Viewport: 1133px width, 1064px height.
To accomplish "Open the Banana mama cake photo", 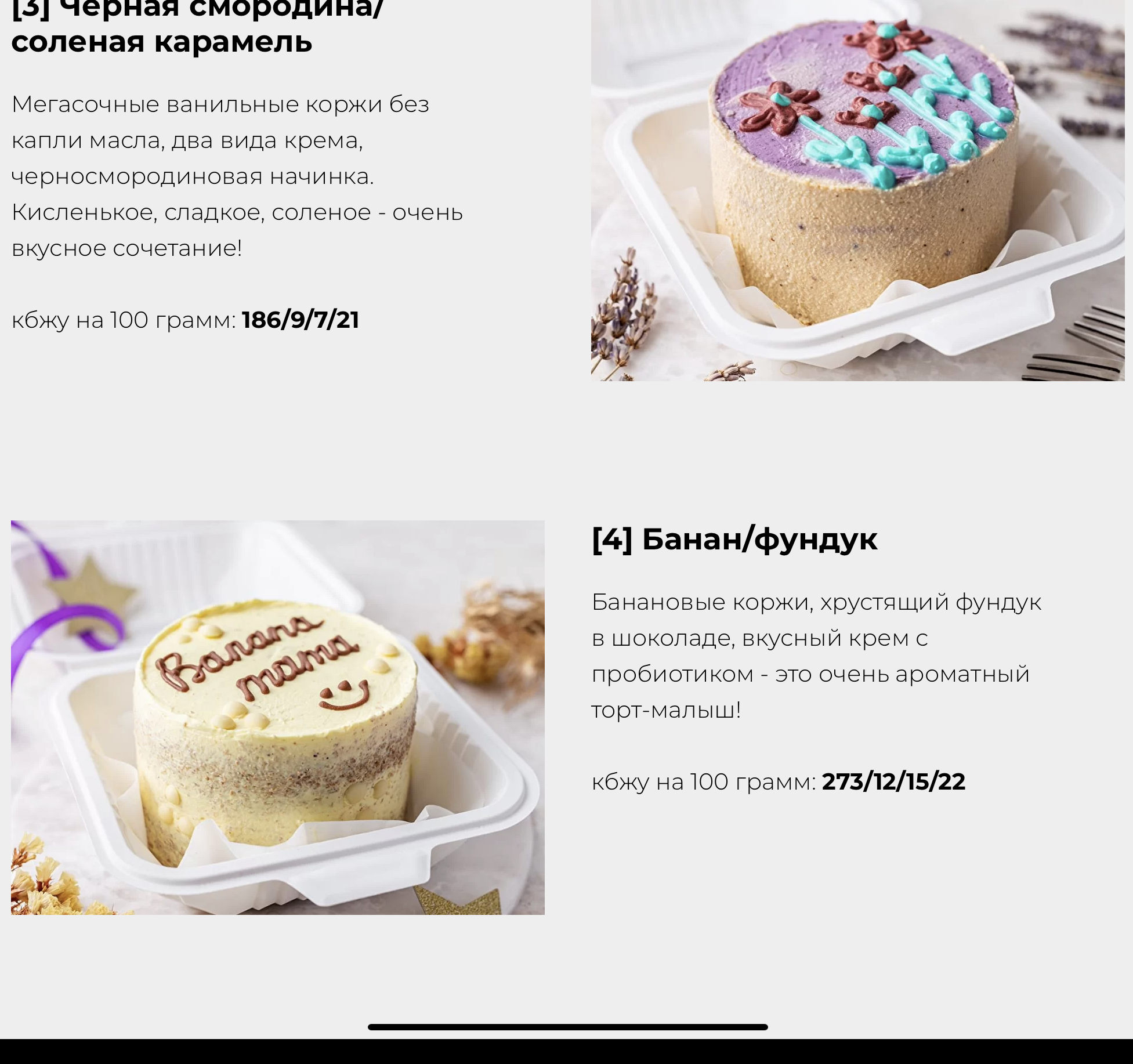I will coord(277,717).
